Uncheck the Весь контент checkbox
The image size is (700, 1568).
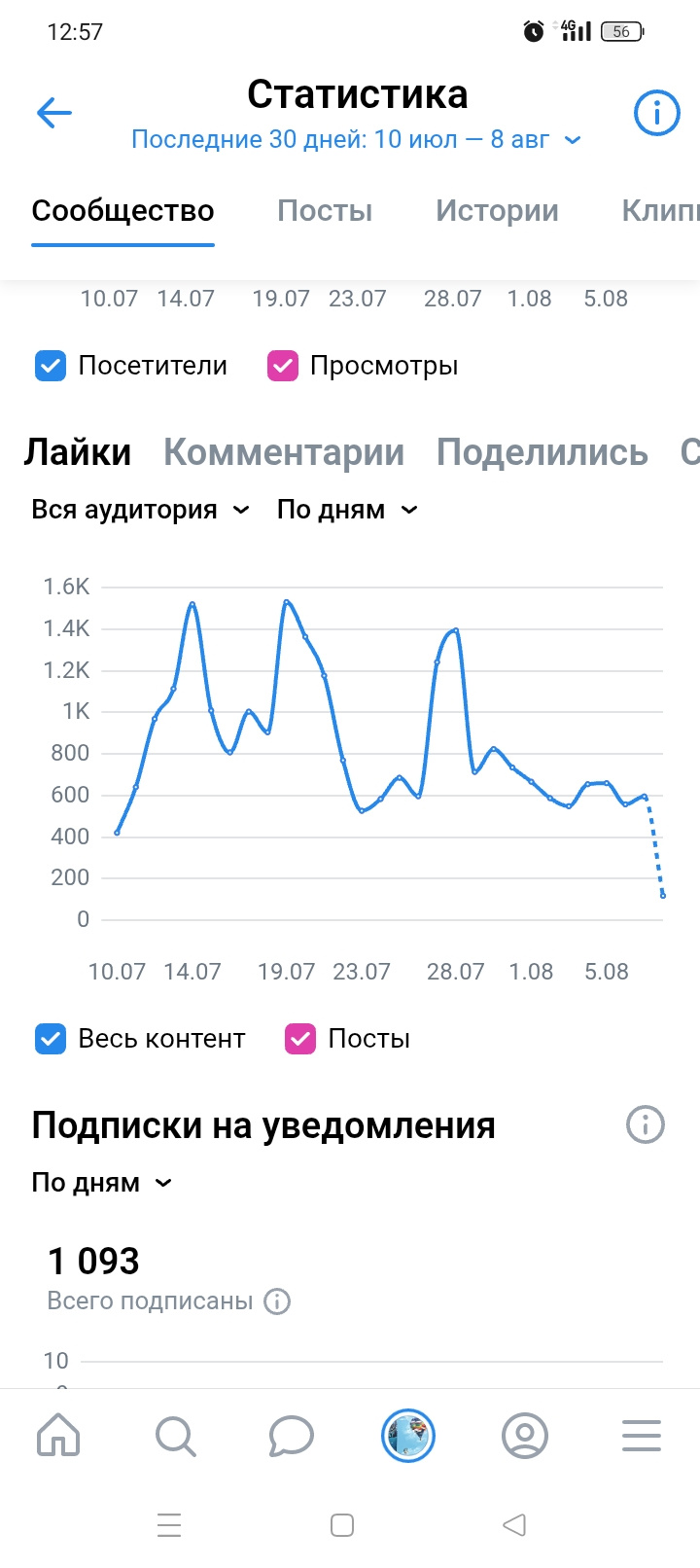[x=51, y=1039]
